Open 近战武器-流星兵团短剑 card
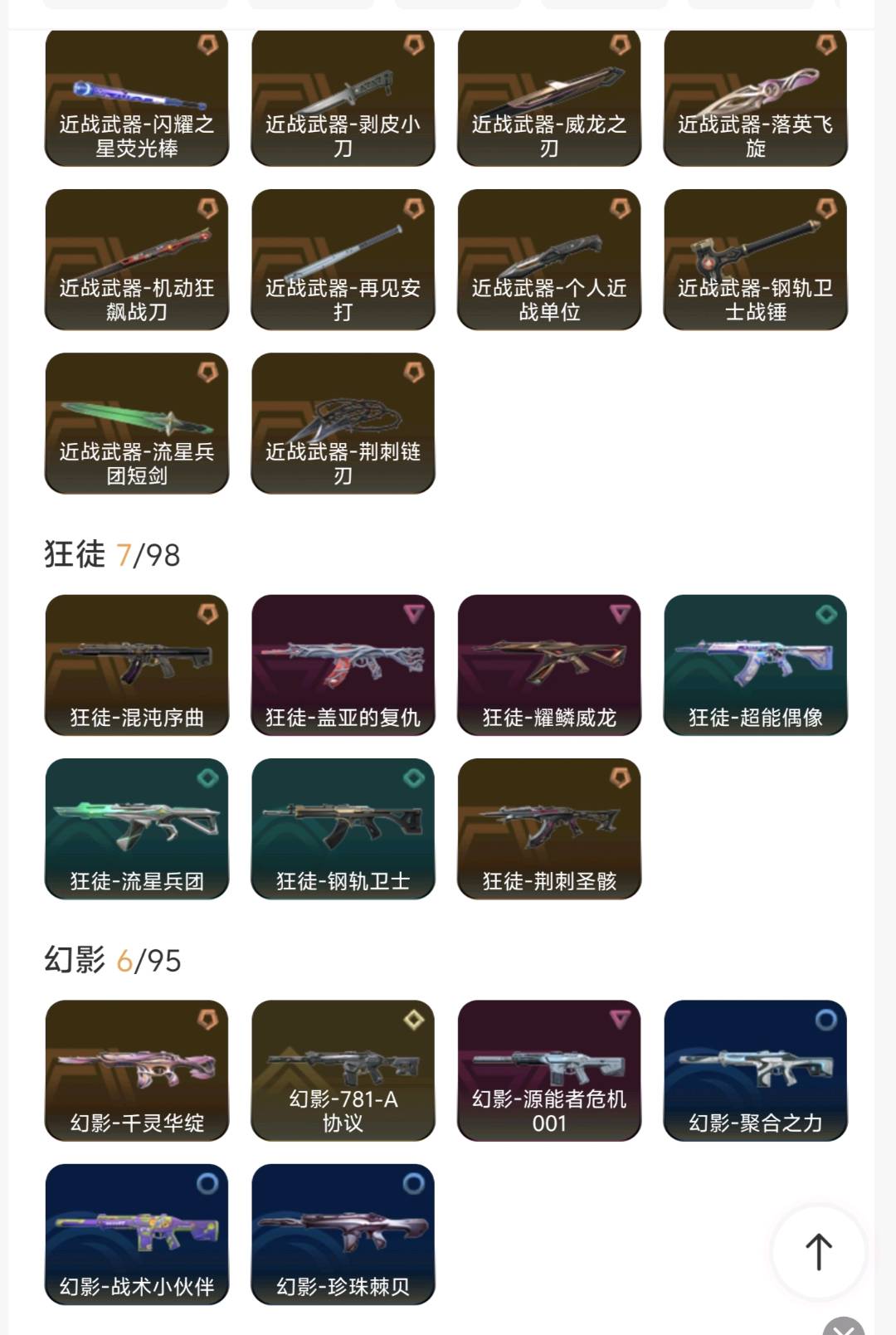The image size is (896, 1335). [137, 423]
